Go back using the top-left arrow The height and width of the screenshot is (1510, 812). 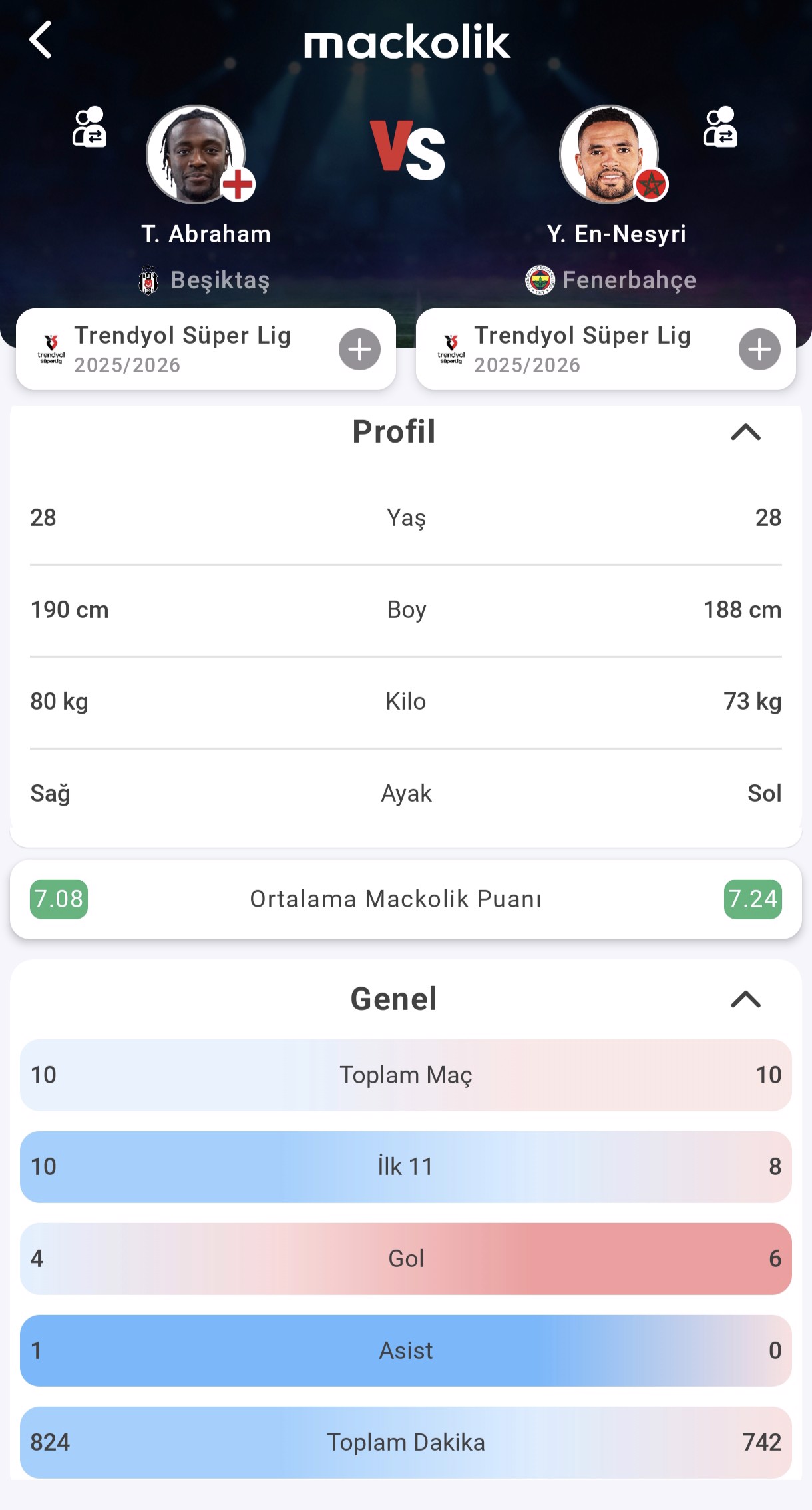(41, 40)
